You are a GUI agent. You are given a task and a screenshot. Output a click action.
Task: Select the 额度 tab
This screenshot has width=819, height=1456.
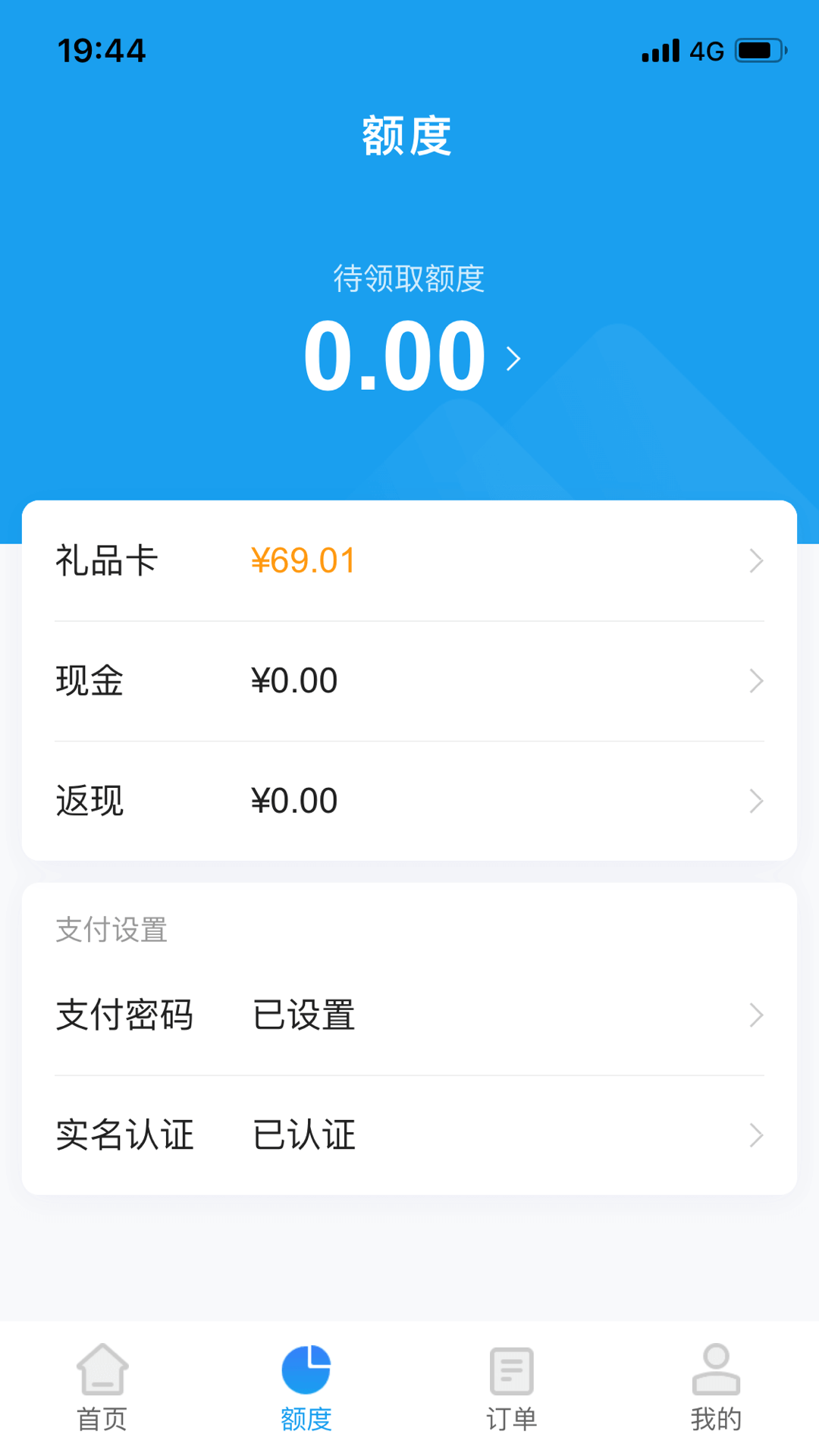(306, 1388)
